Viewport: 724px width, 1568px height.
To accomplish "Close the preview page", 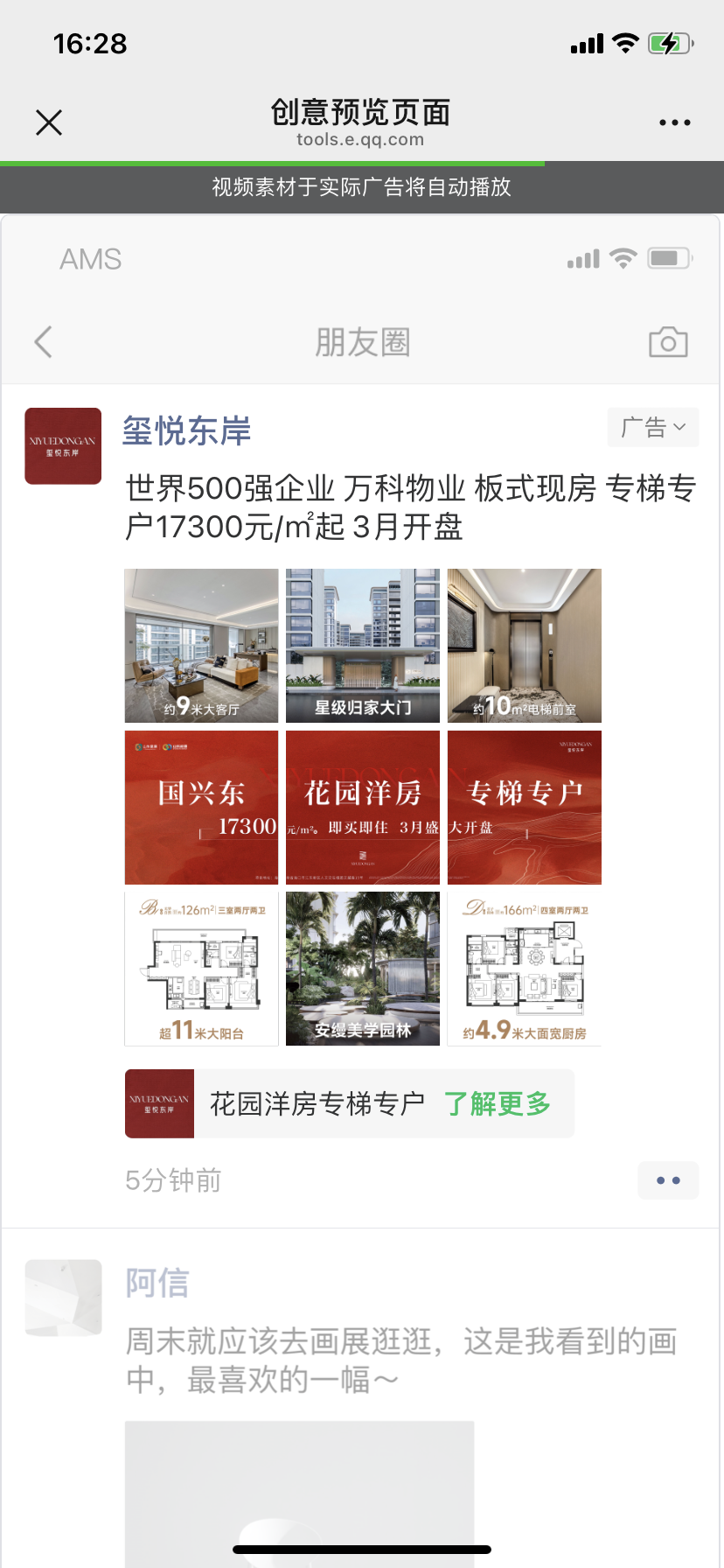I will [49, 122].
